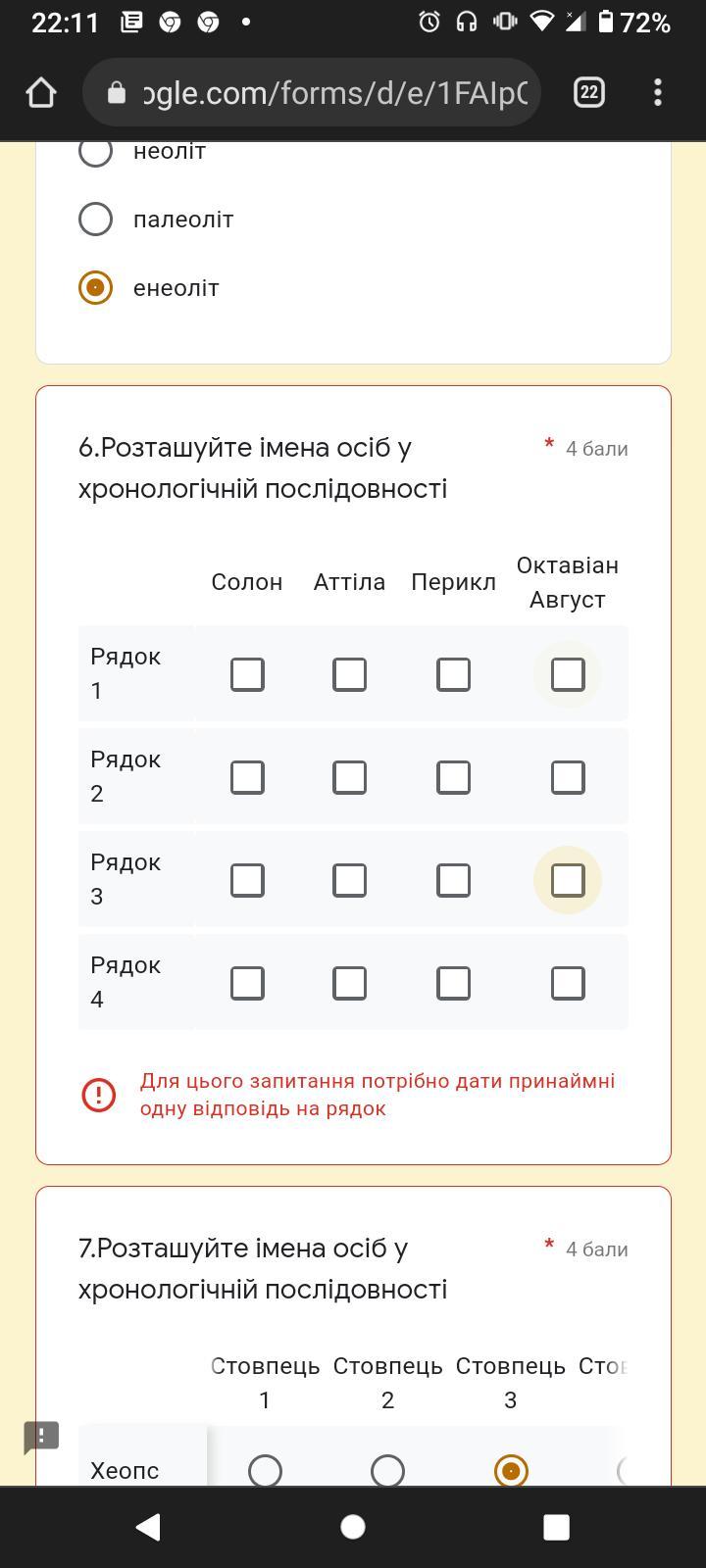Check Октавіан Август in Рядок 2
Screen dimensions: 706x1568
(x=568, y=777)
